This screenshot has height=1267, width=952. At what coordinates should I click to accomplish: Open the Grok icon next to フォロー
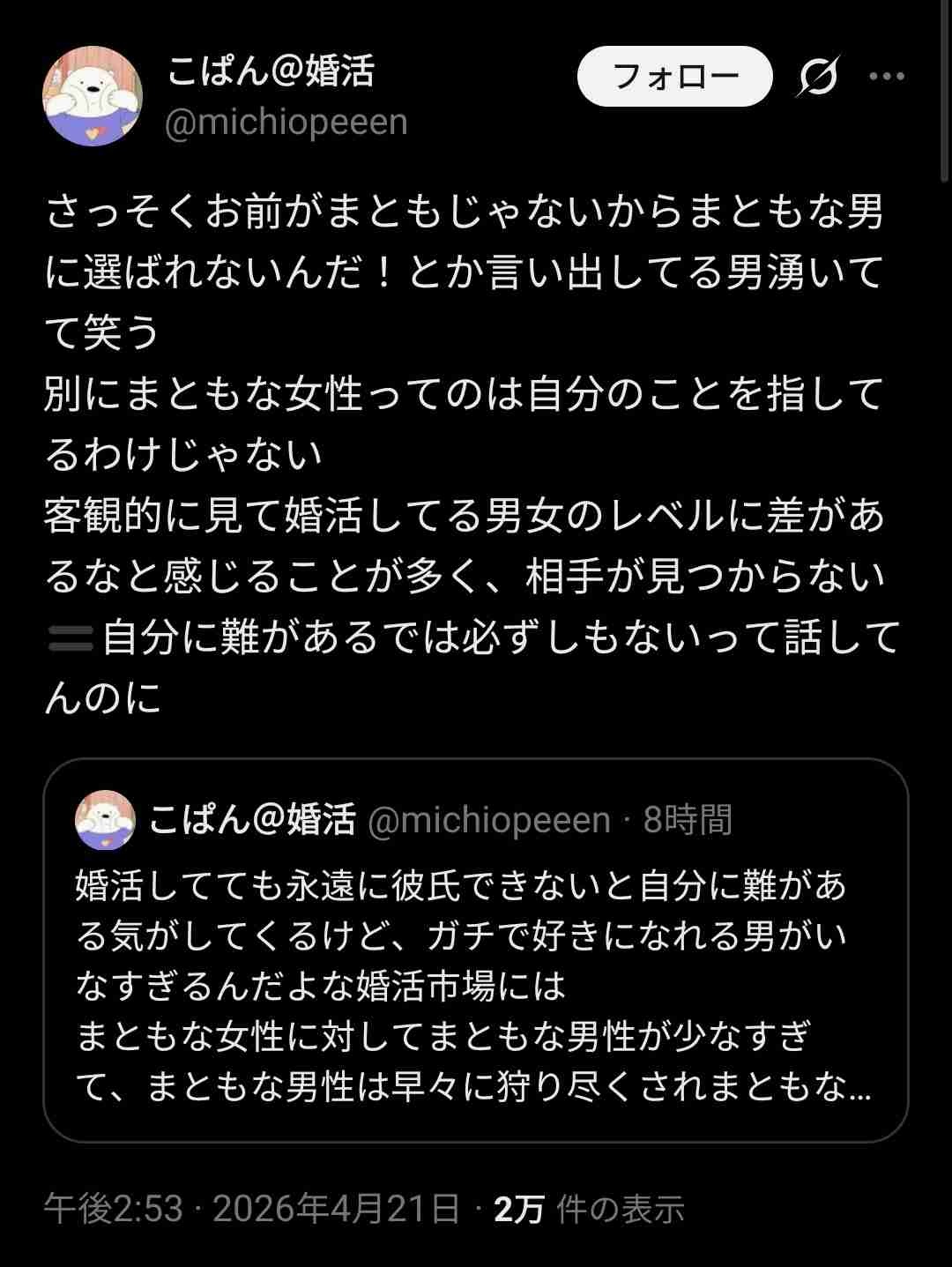click(819, 77)
